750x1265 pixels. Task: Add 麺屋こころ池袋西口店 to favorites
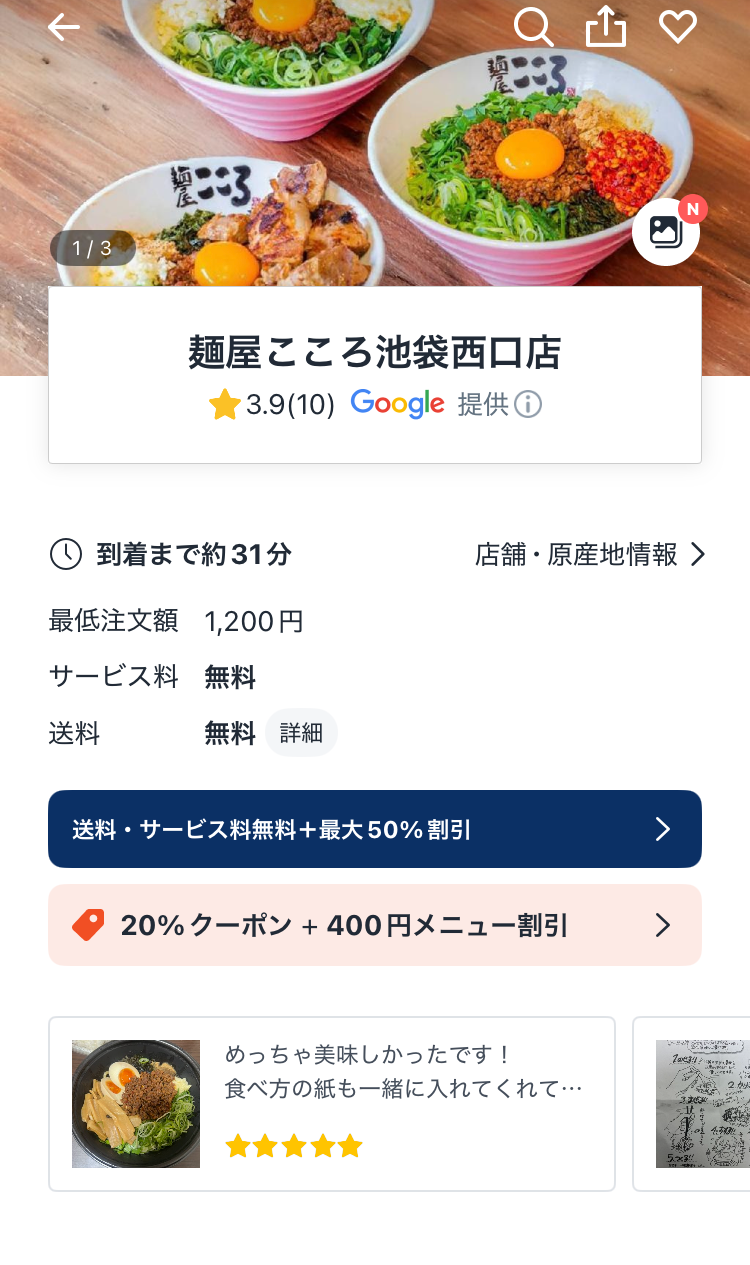pos(678,27)
